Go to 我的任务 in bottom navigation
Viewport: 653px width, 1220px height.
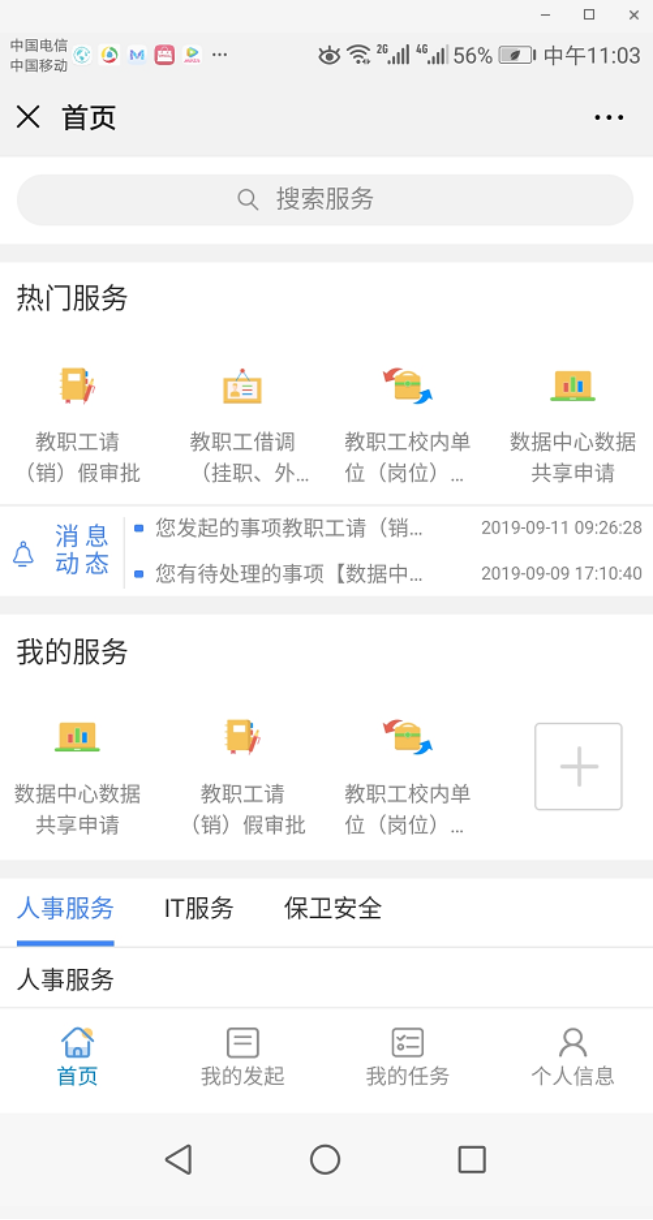point(407,1056)
